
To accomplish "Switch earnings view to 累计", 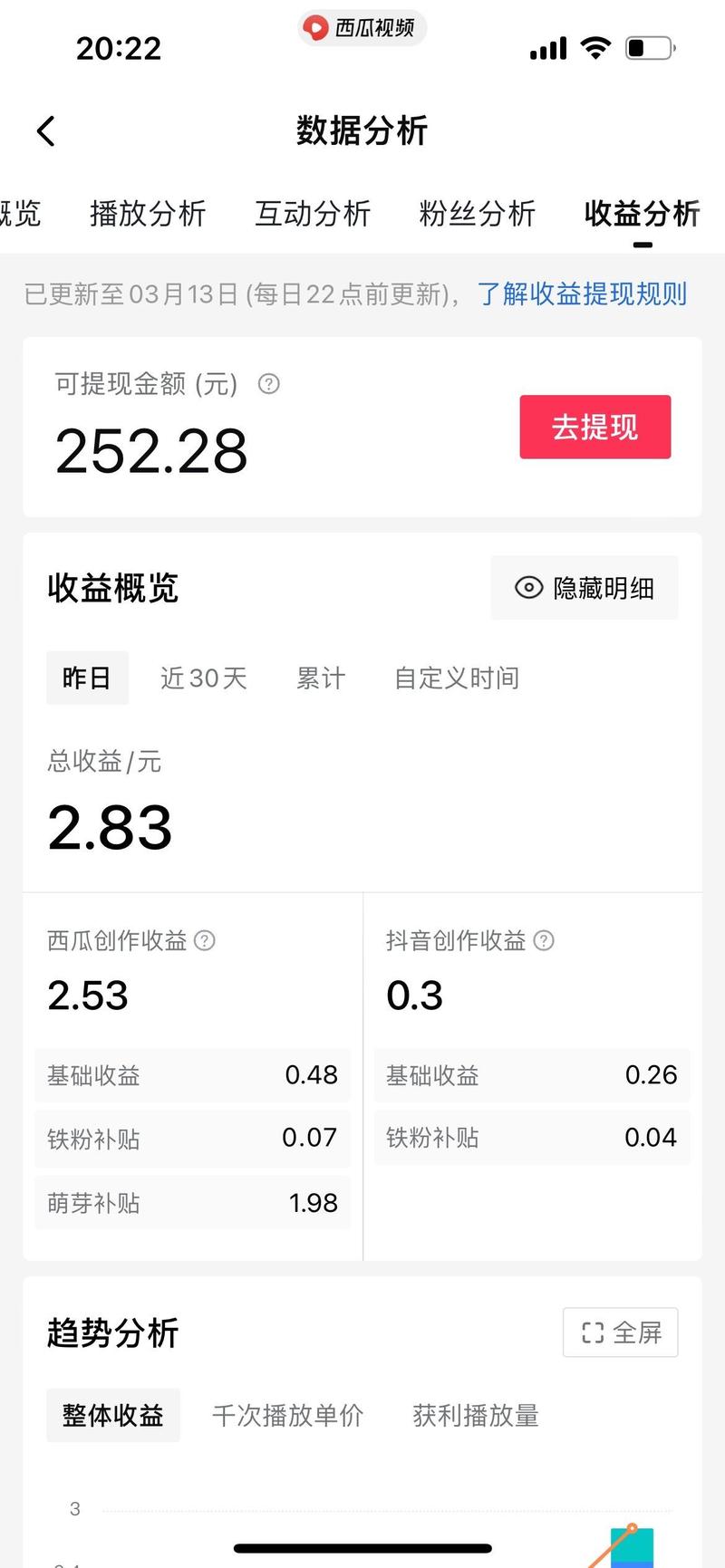I will point(320,678).
